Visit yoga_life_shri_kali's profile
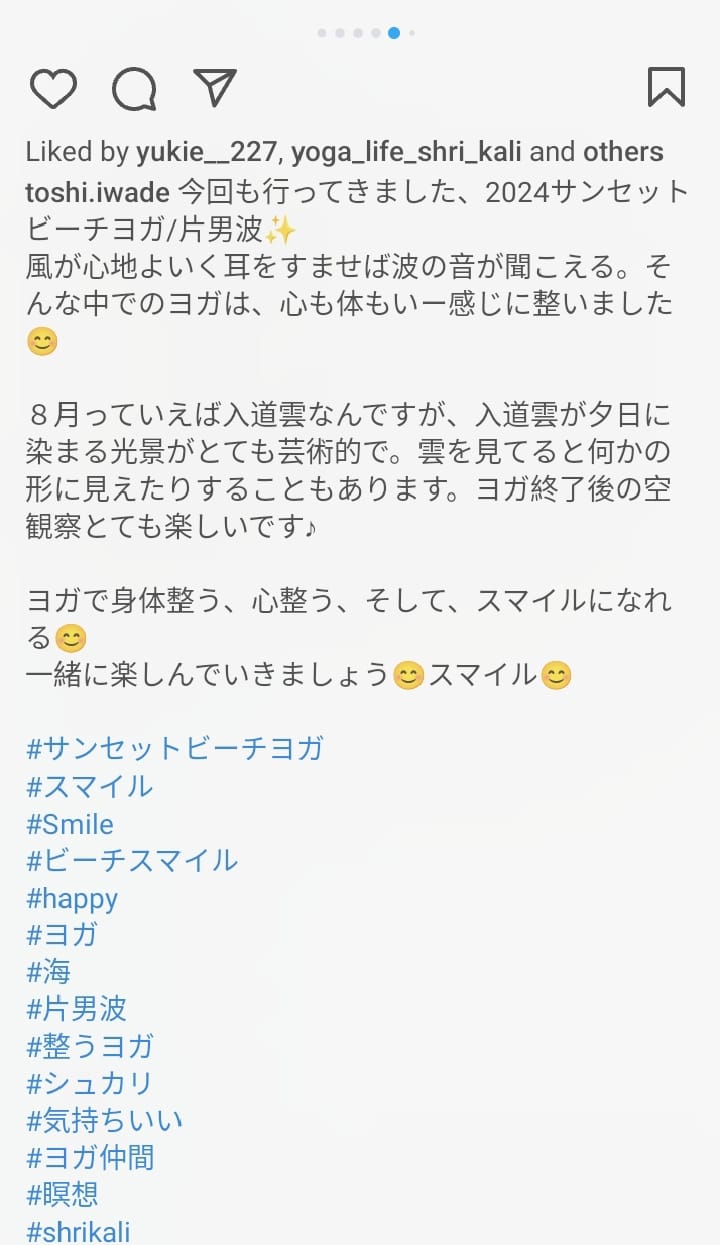The height and width of the screenshot is (1245, 720). coord(406,152)
